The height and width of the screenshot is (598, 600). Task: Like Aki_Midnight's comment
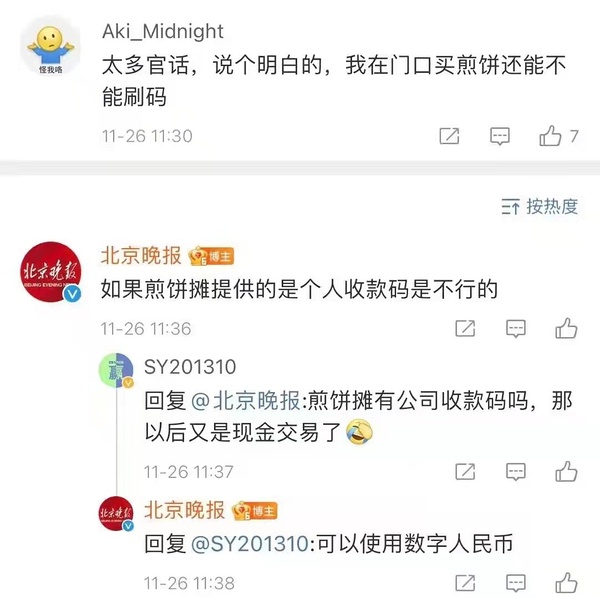click(x=552, y=136)
